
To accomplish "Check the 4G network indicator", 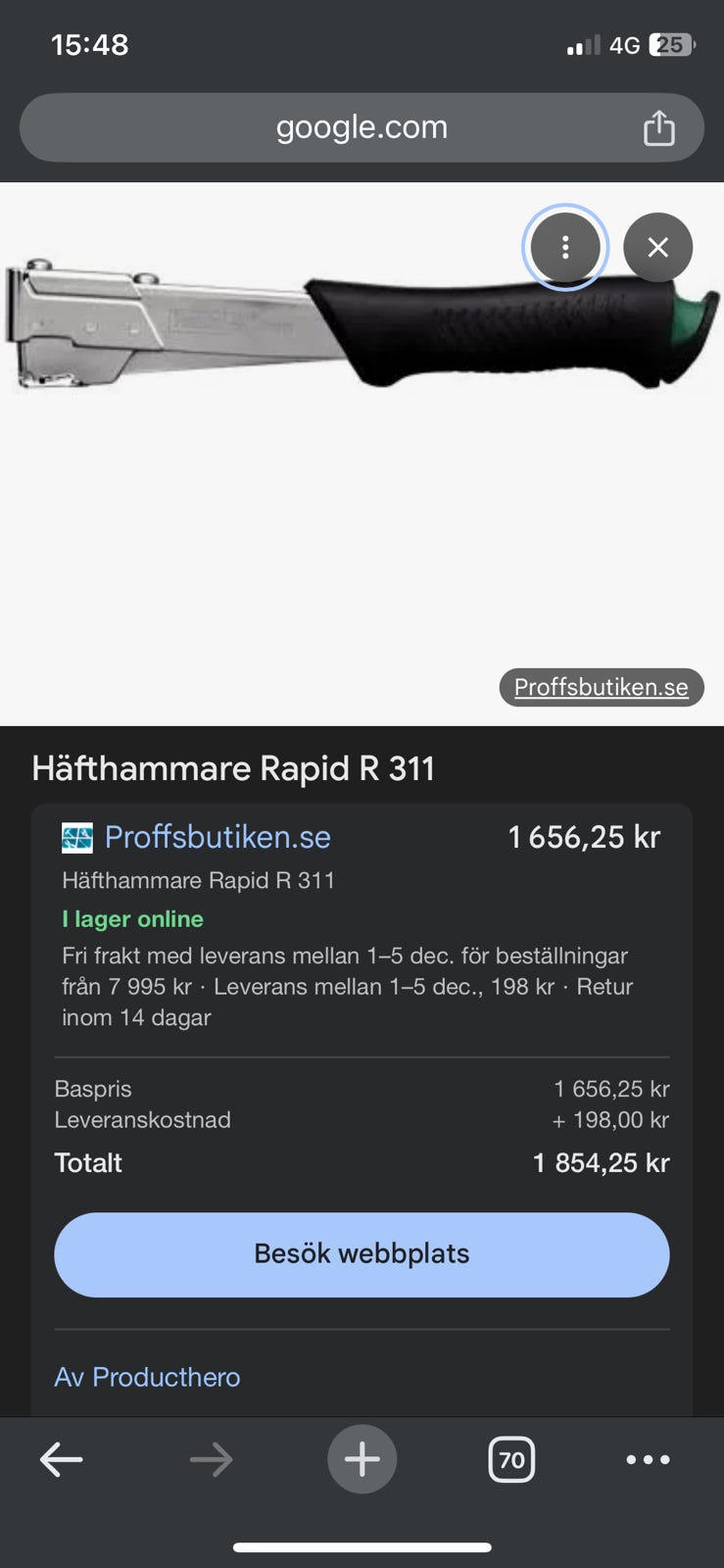I will [x=624, y=44].
